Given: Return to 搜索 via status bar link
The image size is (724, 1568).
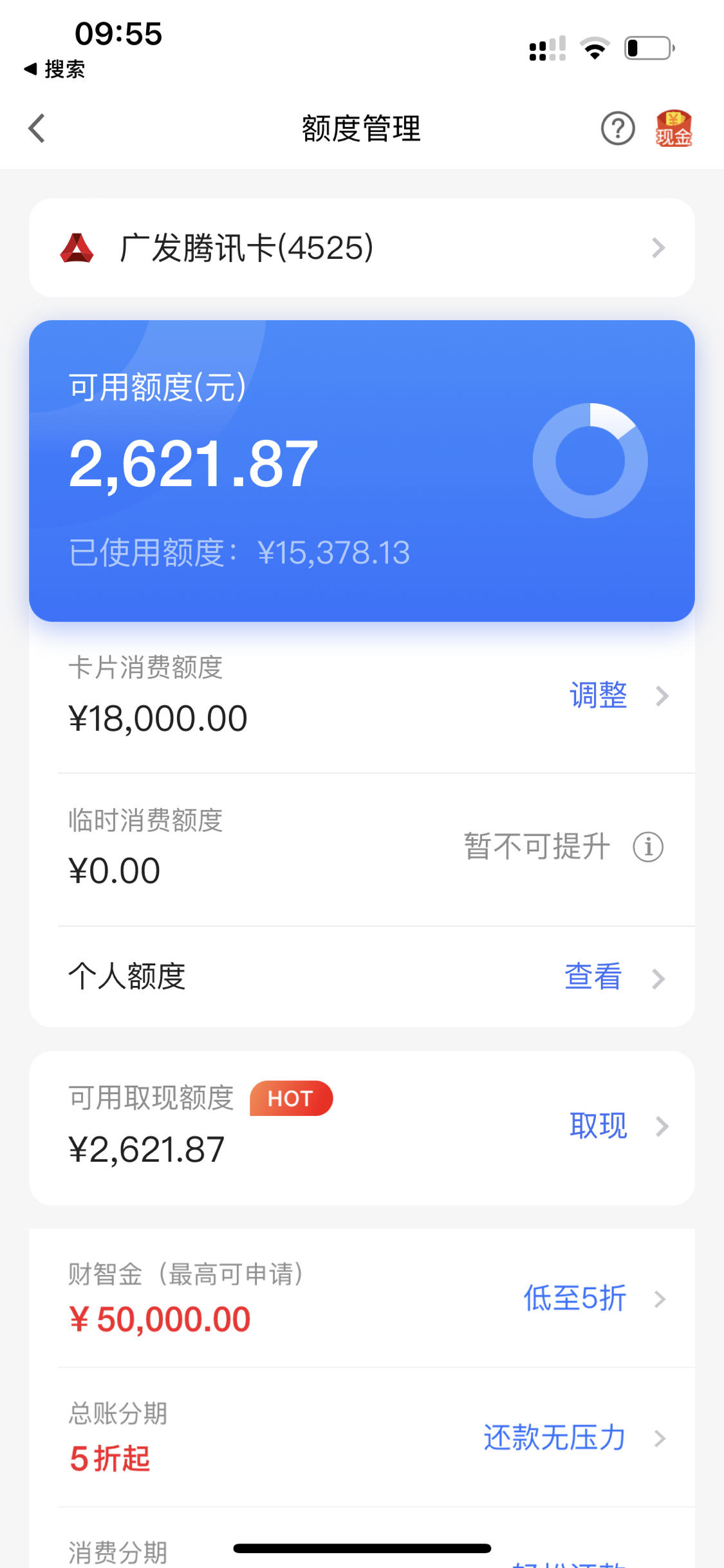Looking at the screenshot, I should pos(55,69).
